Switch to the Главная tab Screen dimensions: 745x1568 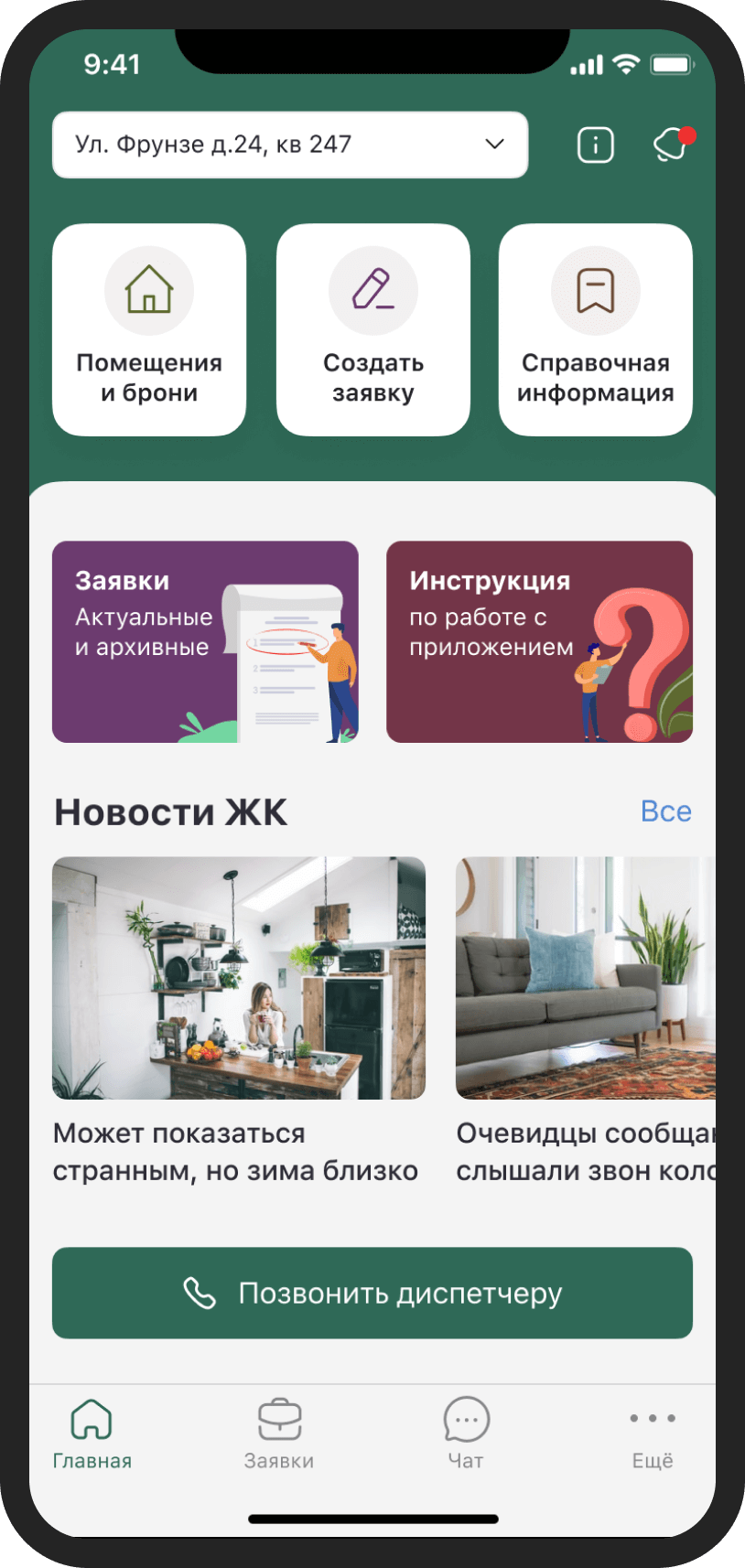[x=92, y=1434]
